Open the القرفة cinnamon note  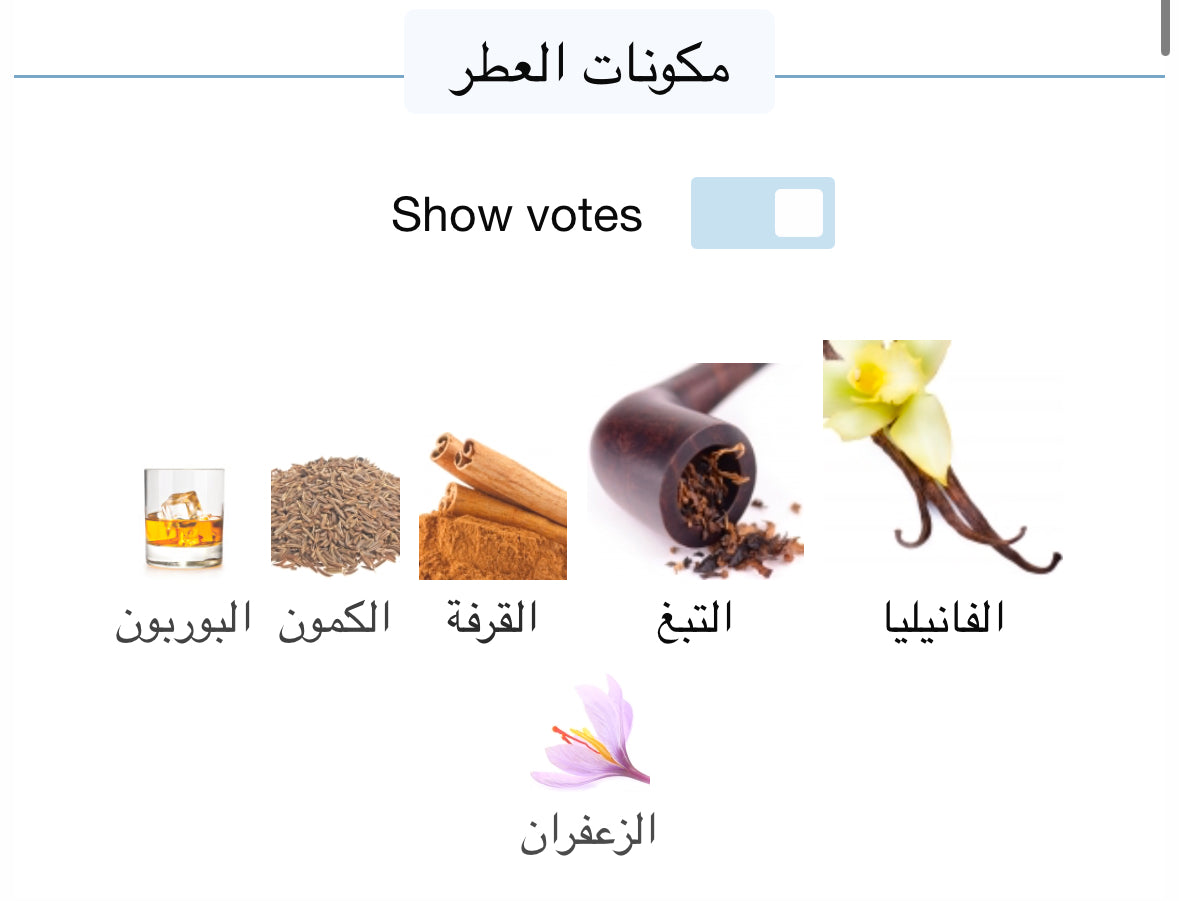[493, 507]
